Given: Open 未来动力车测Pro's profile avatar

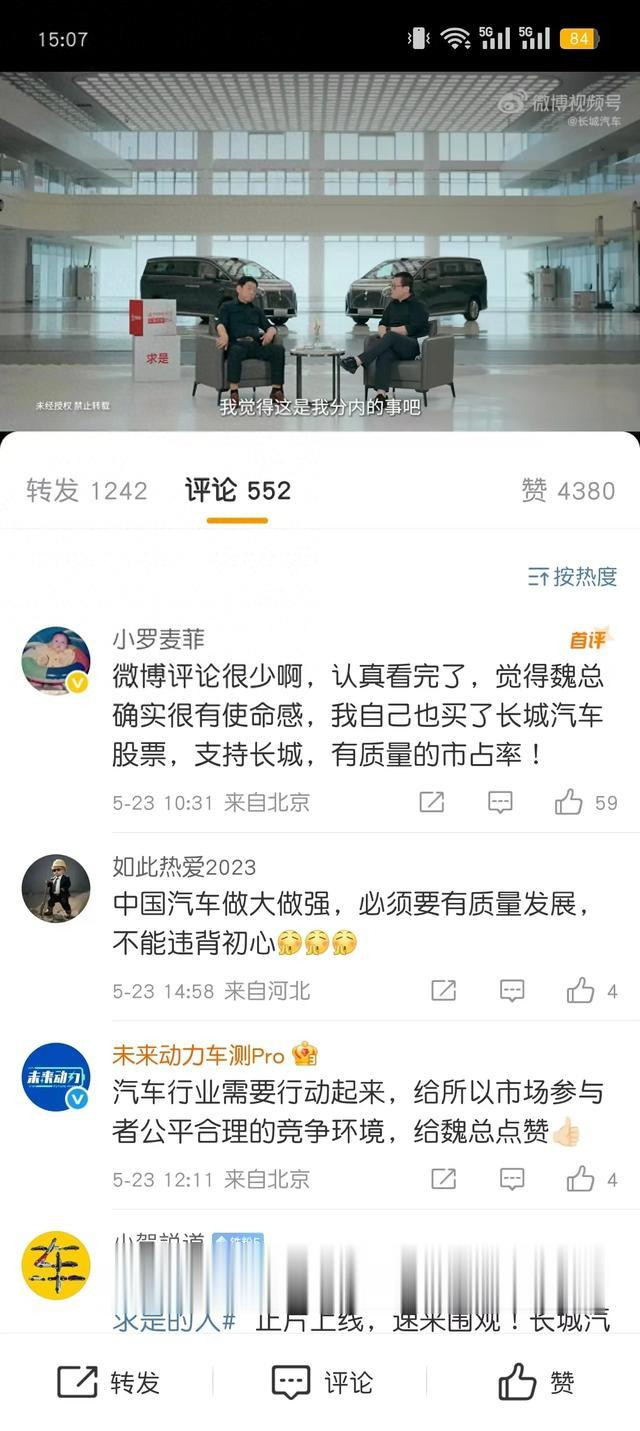Looking at the screenshot, I should pyautogui.click(x=56, y=1077).
